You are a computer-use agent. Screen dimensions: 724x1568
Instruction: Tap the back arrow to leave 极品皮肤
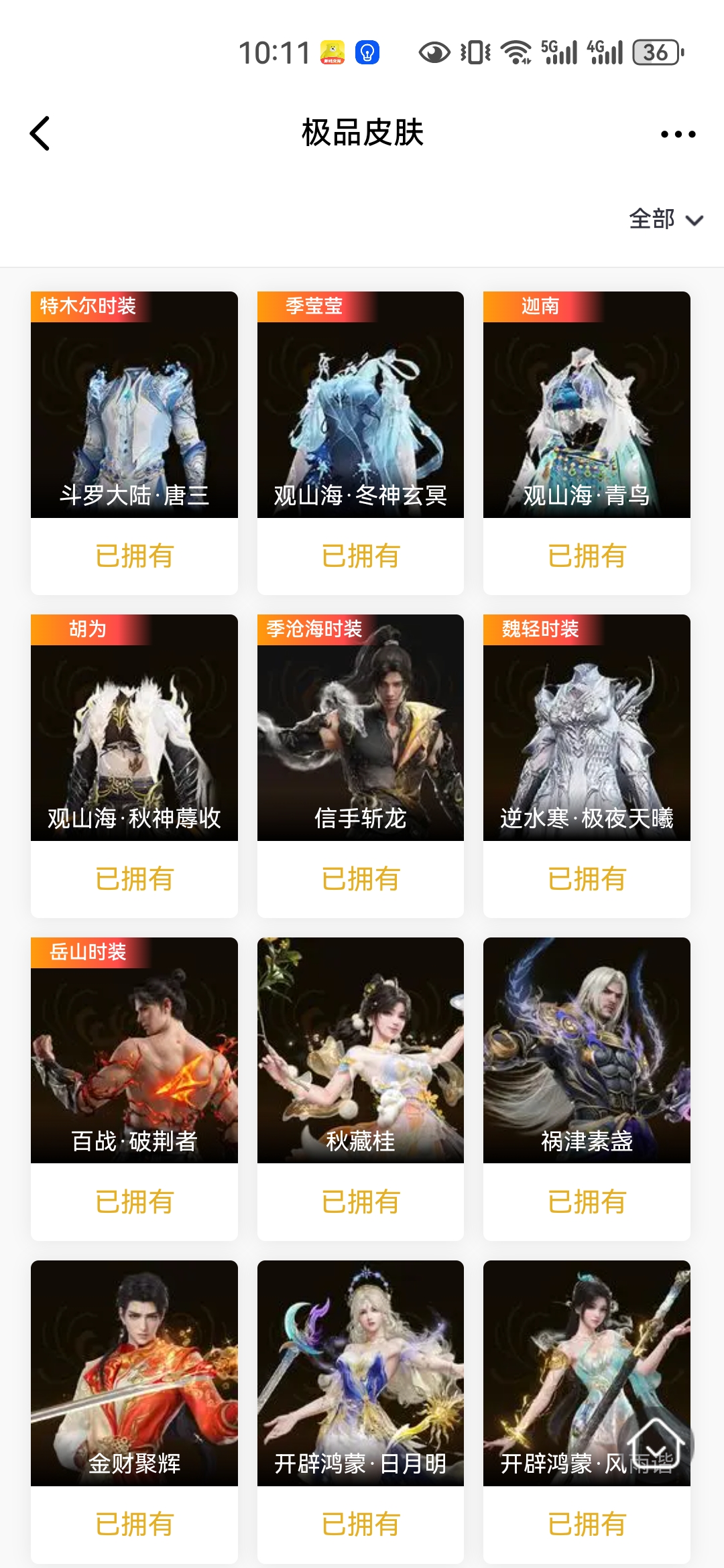[x=40, y=133]
